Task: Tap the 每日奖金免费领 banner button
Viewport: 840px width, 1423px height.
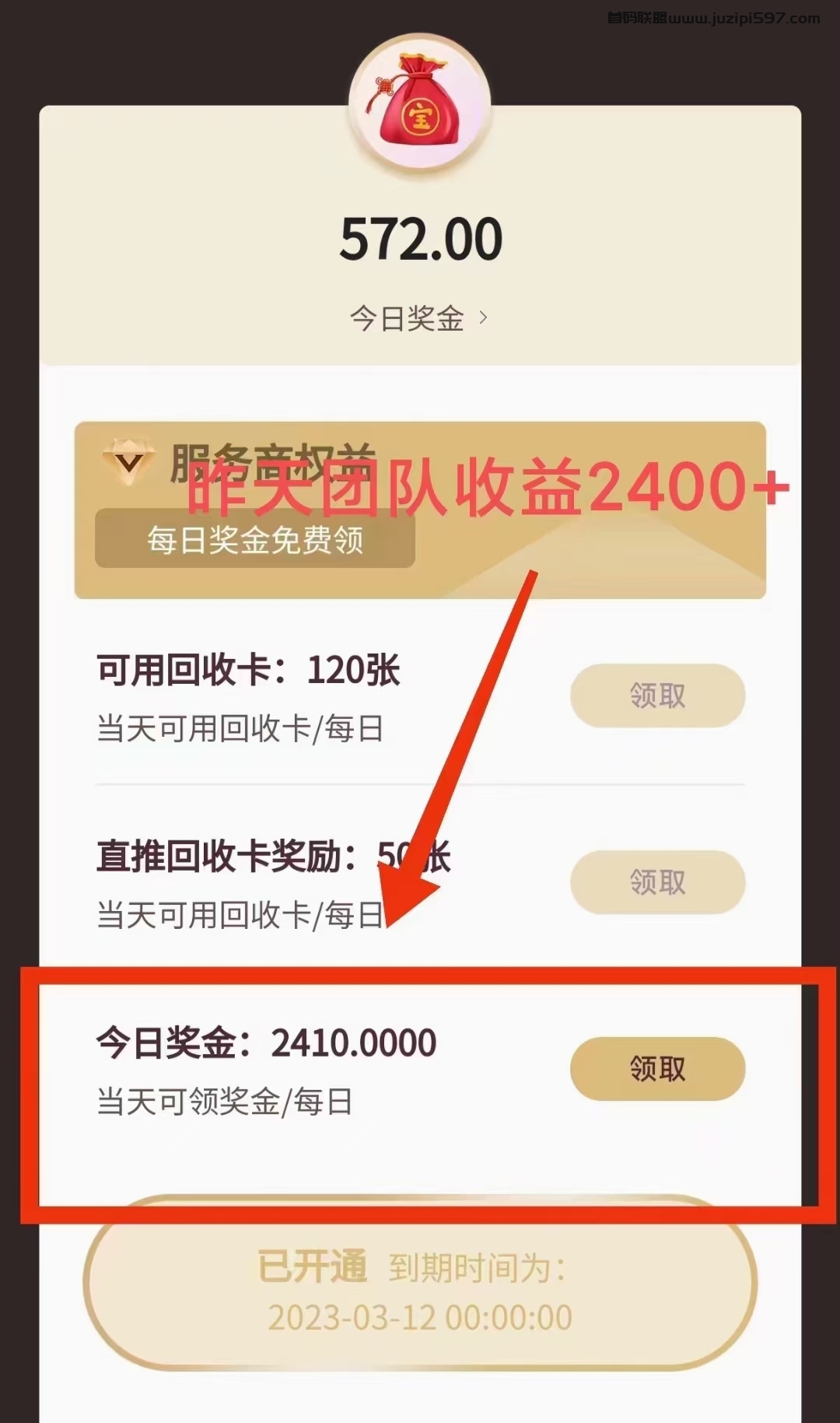Action: click(x=255, y=539)
